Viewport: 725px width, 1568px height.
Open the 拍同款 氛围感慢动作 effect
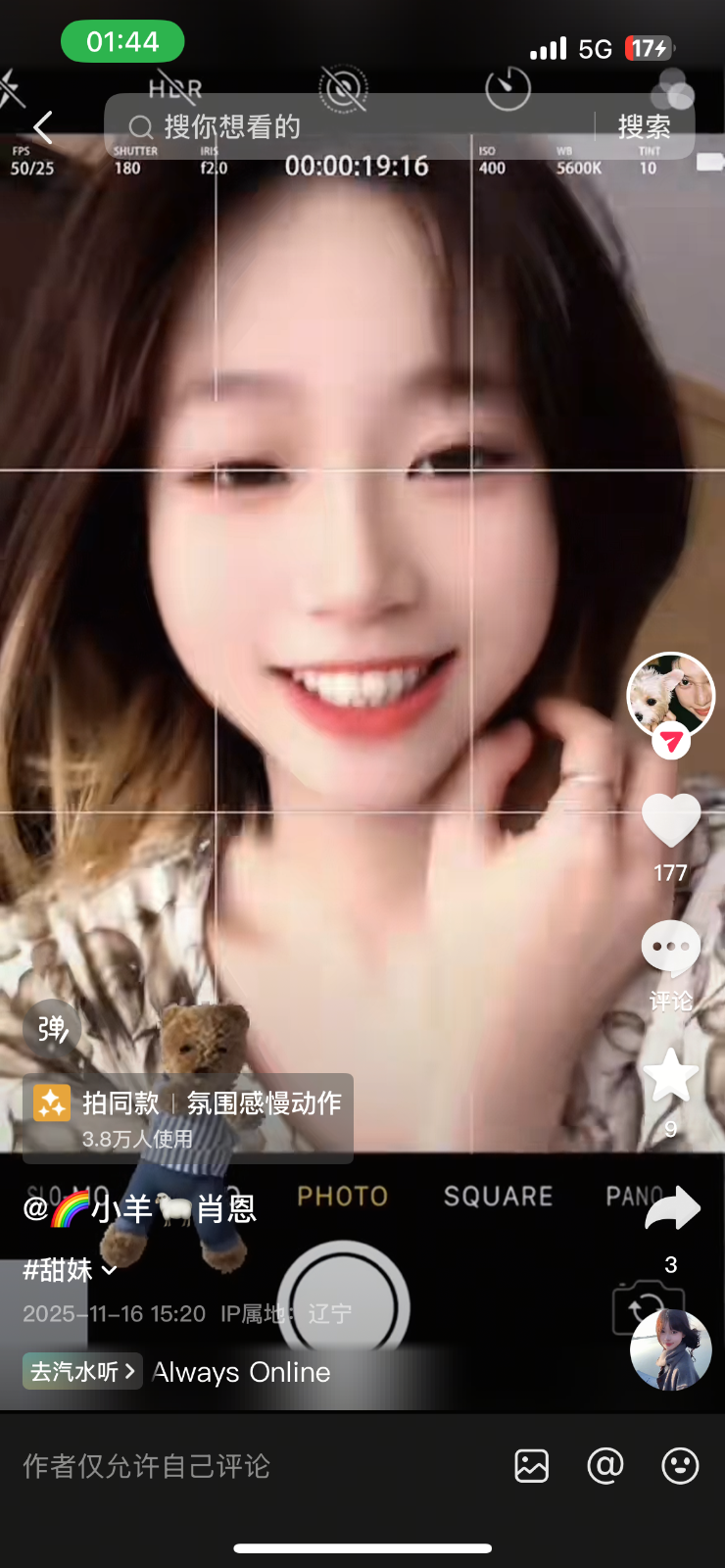pyautogui.click(x=188, y=1118)
